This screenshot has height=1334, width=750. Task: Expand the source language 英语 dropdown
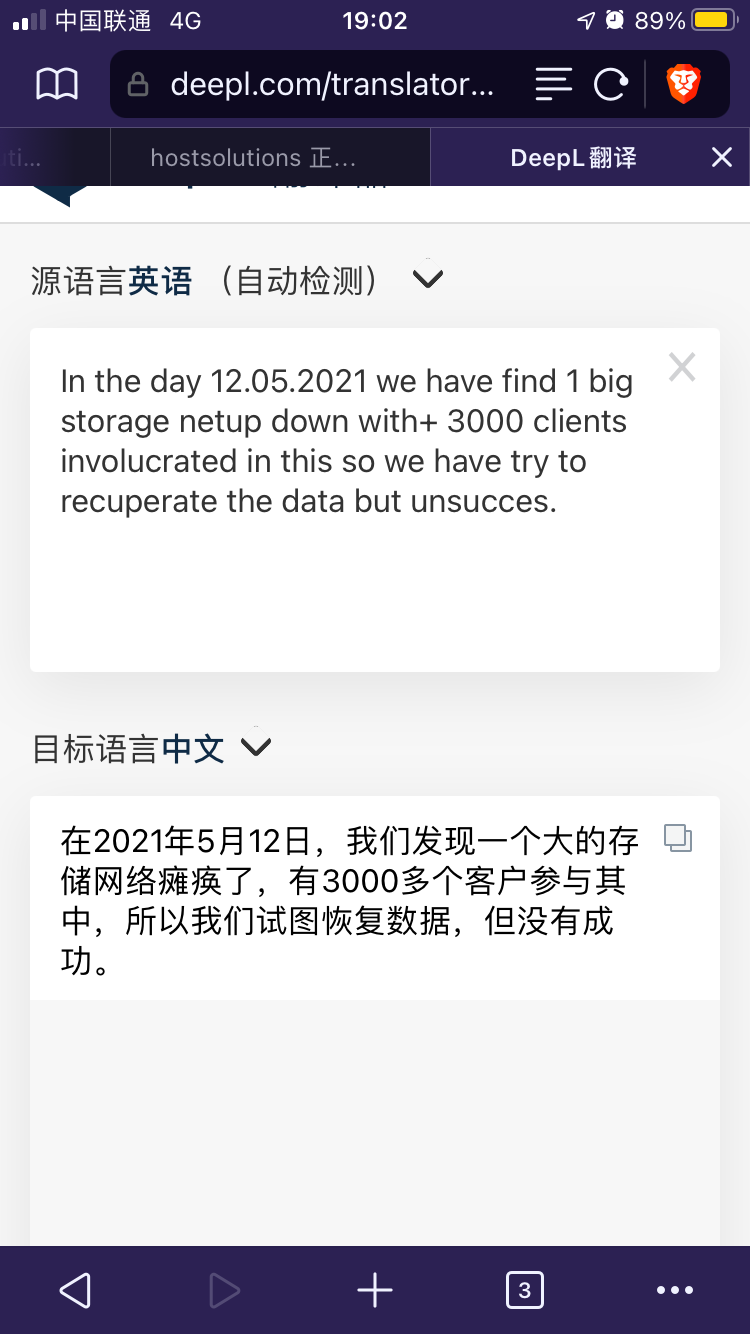coord(427,280)
